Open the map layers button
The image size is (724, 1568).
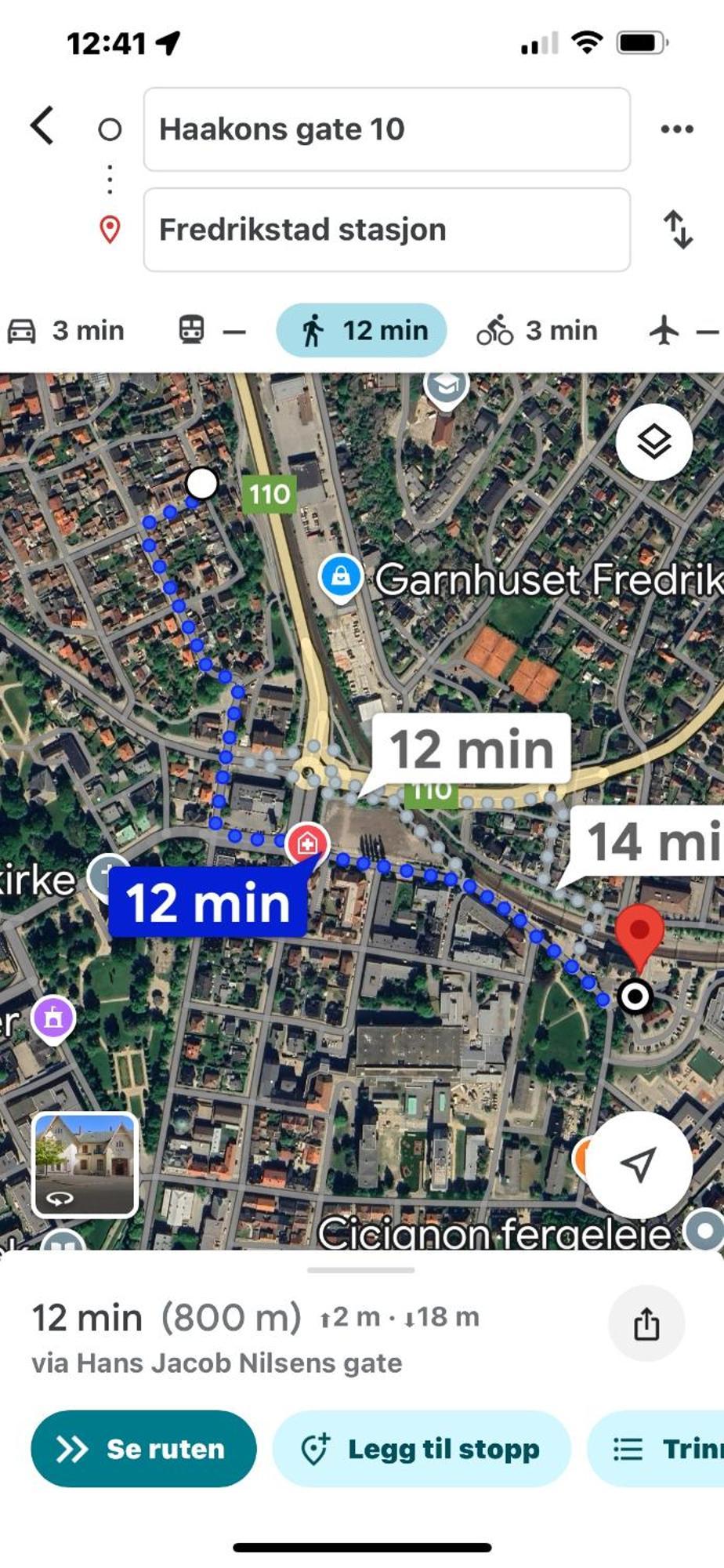[x=653, y=442]
